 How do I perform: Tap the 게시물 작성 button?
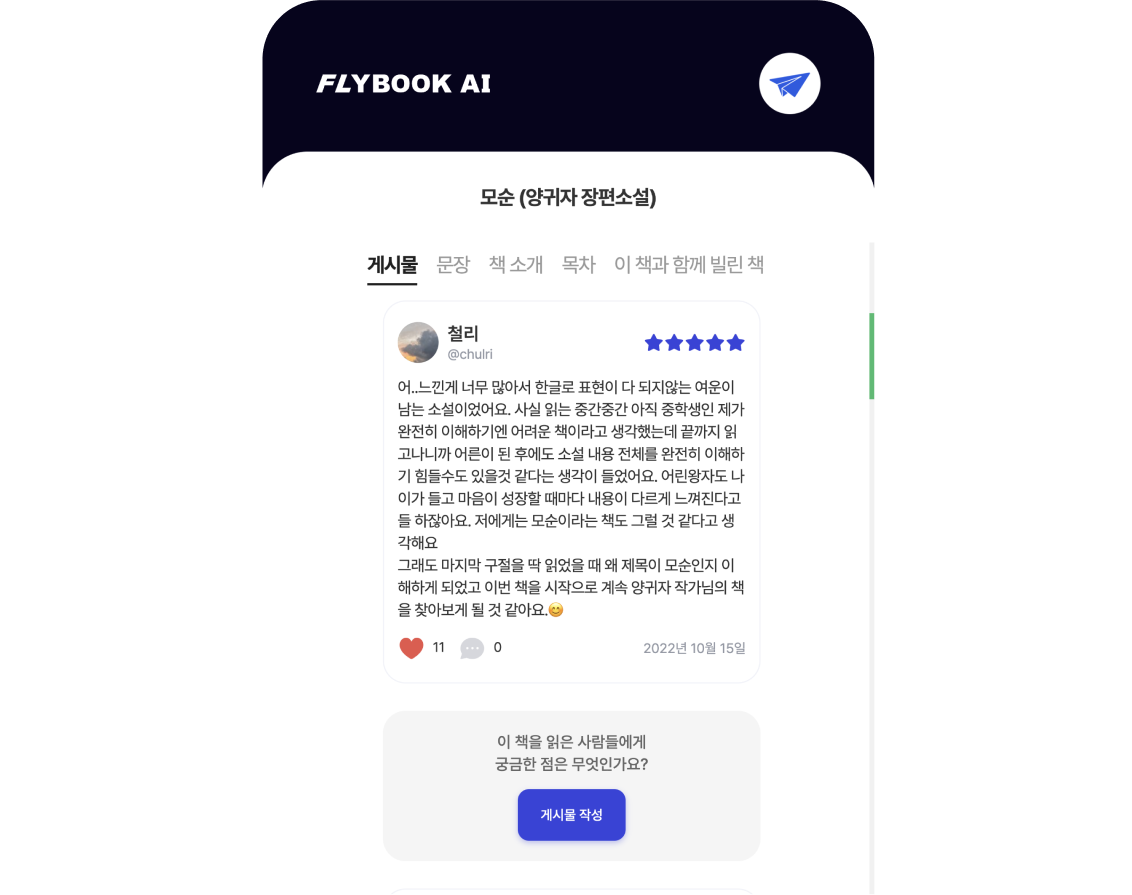point(571,815)
